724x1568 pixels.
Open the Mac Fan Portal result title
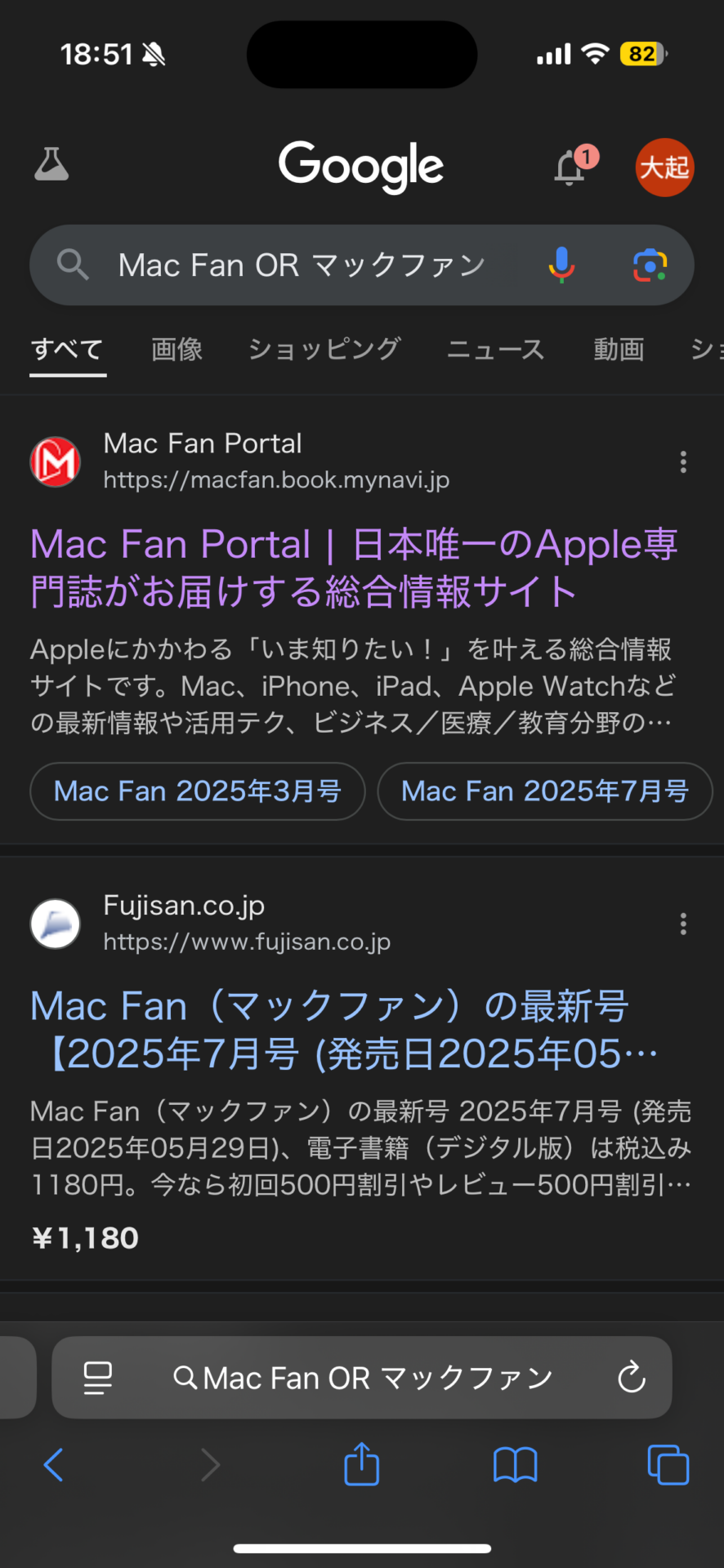pos(354,568)
